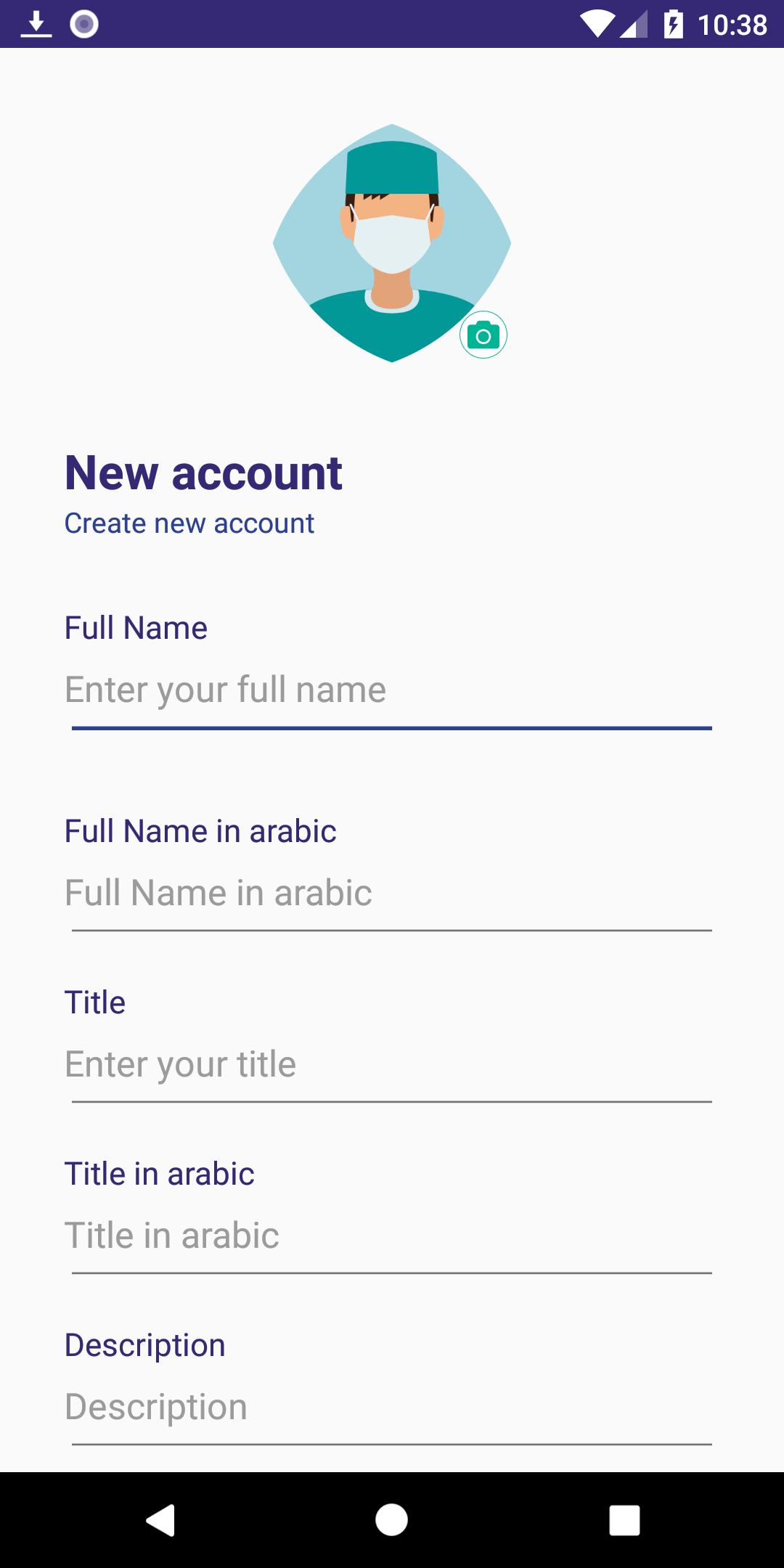Open recent apps from navigation bar
Image resolution: width=784 pixels, height=1568 pixels.
tap(624, 1520)
